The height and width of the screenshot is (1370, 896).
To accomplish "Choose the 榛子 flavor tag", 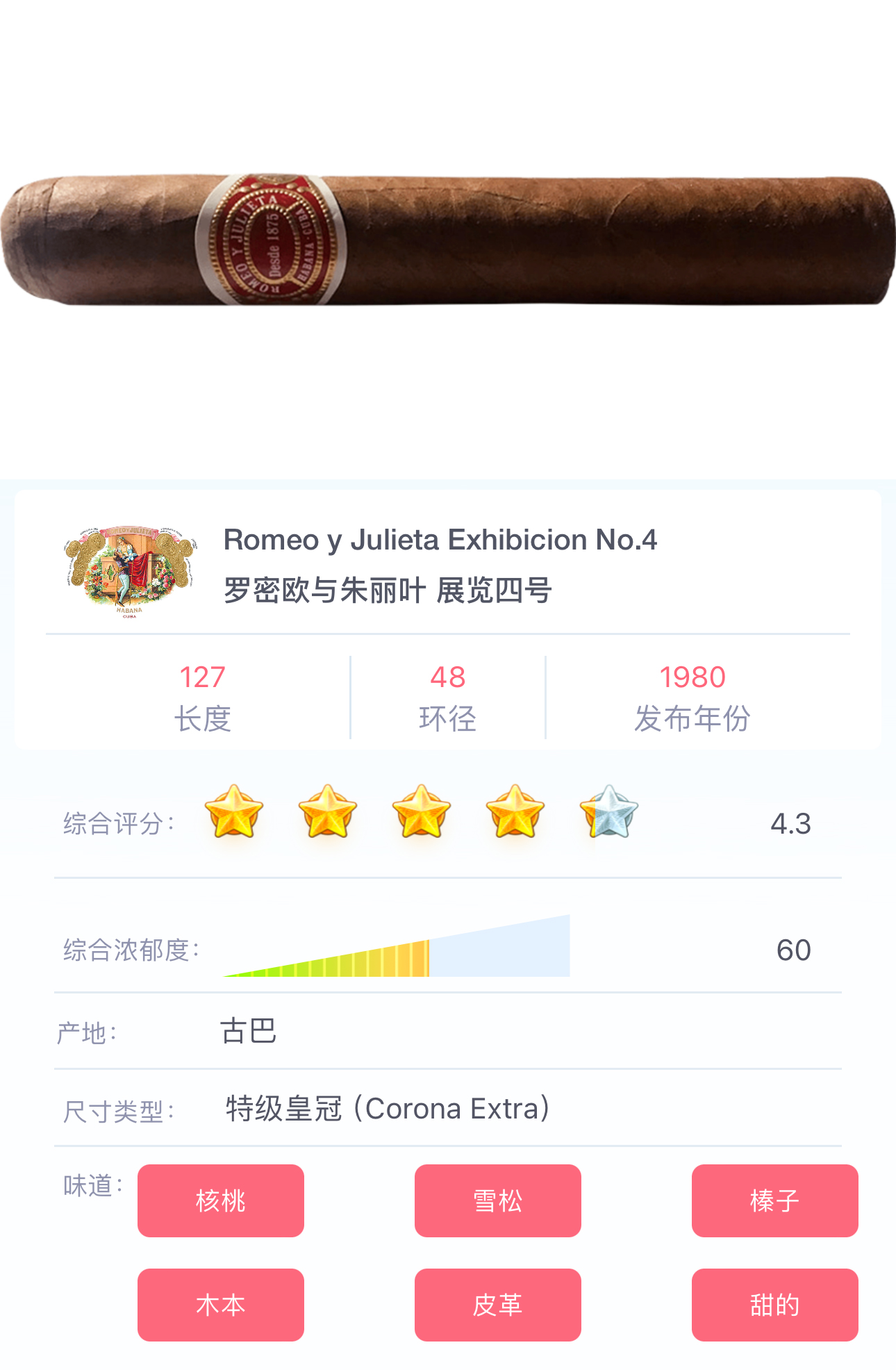I will [774, 1200].
